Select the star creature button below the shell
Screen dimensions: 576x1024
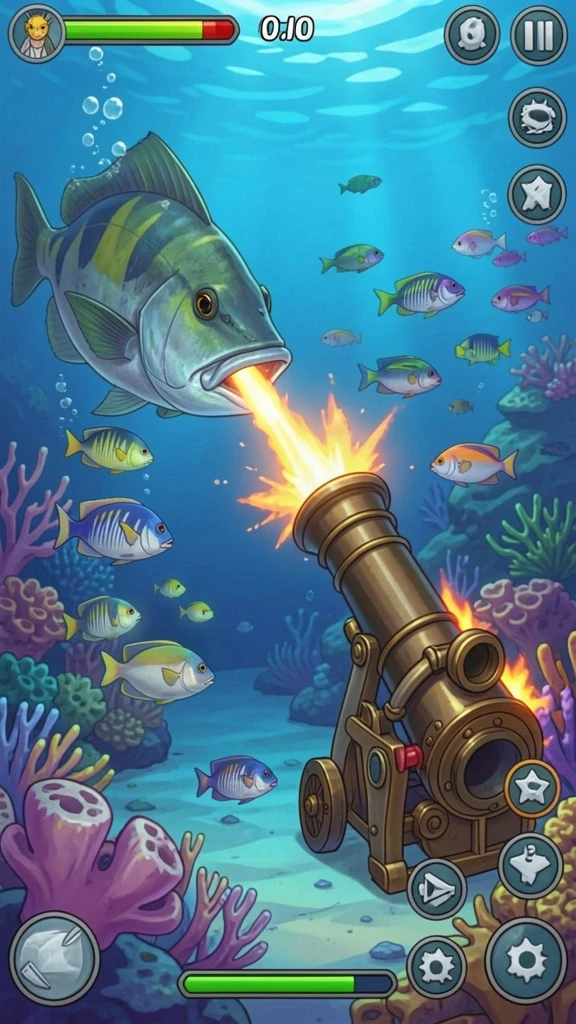pyautogui.click(x=537, y=194)
